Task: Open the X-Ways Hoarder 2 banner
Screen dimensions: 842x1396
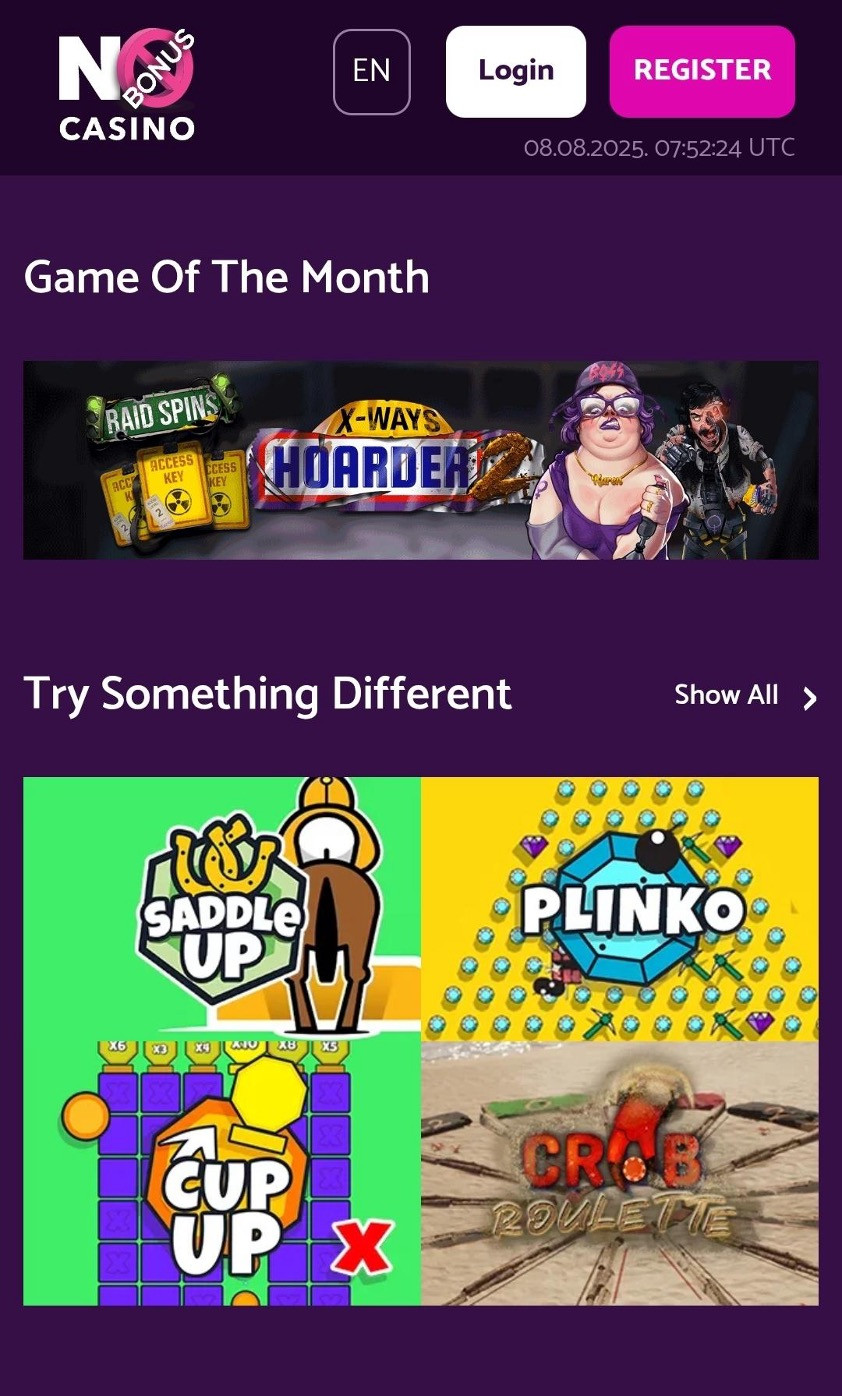Action: pyautogui.click(x=420, y=460)
